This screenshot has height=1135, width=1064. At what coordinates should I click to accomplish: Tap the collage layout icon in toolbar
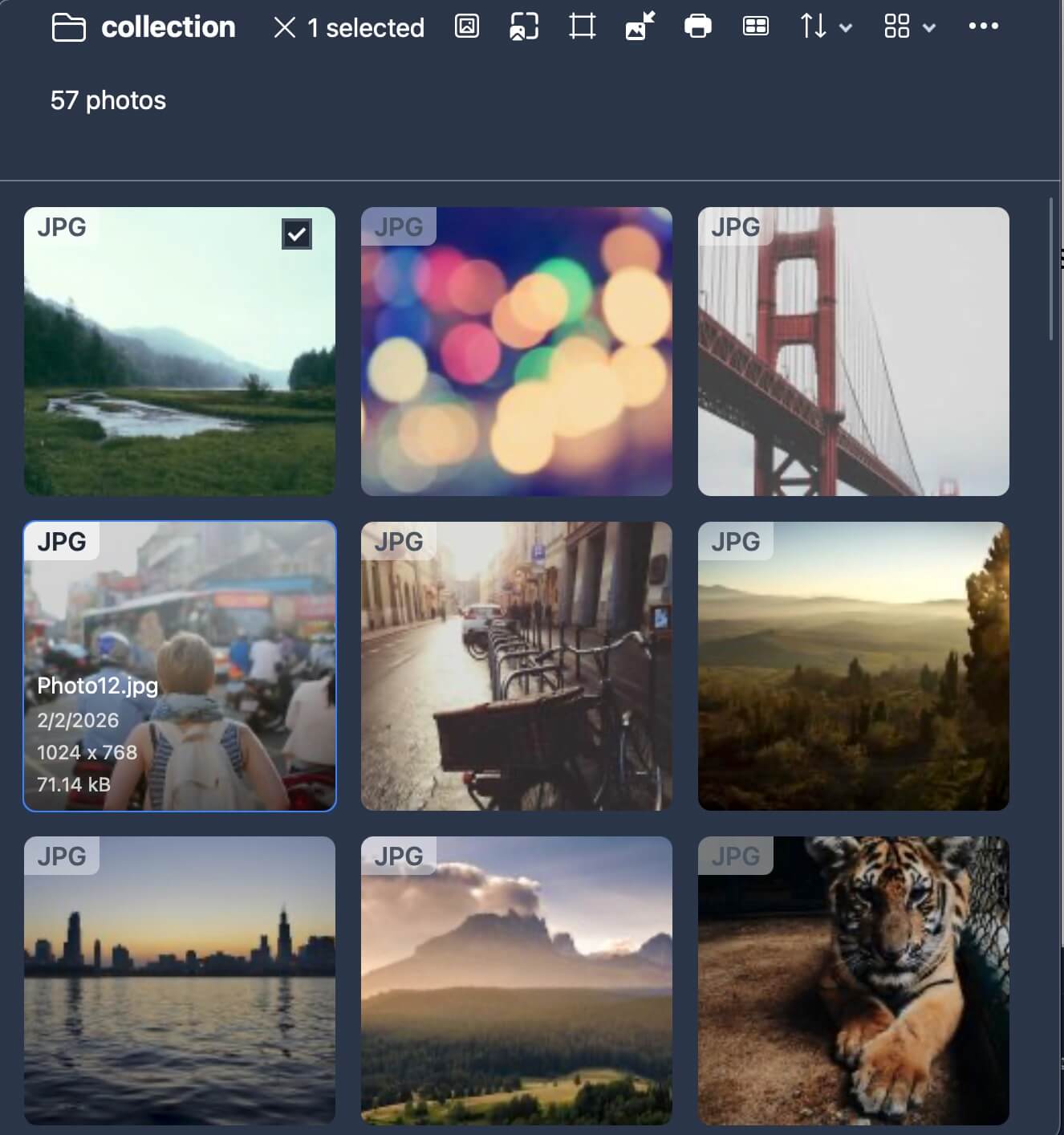click(x=755, y=26)
